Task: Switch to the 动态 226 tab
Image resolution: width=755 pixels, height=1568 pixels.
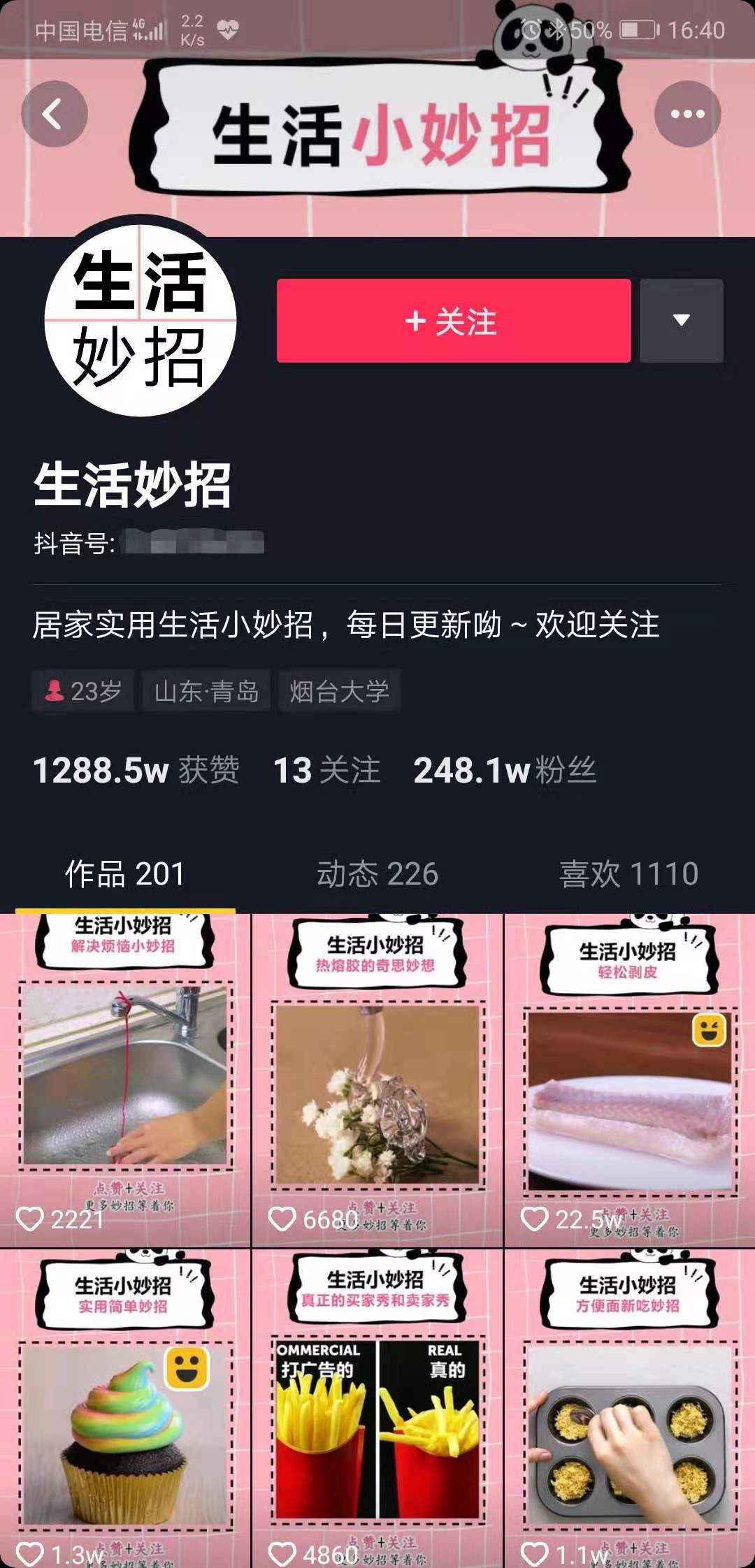Action: 377,874
